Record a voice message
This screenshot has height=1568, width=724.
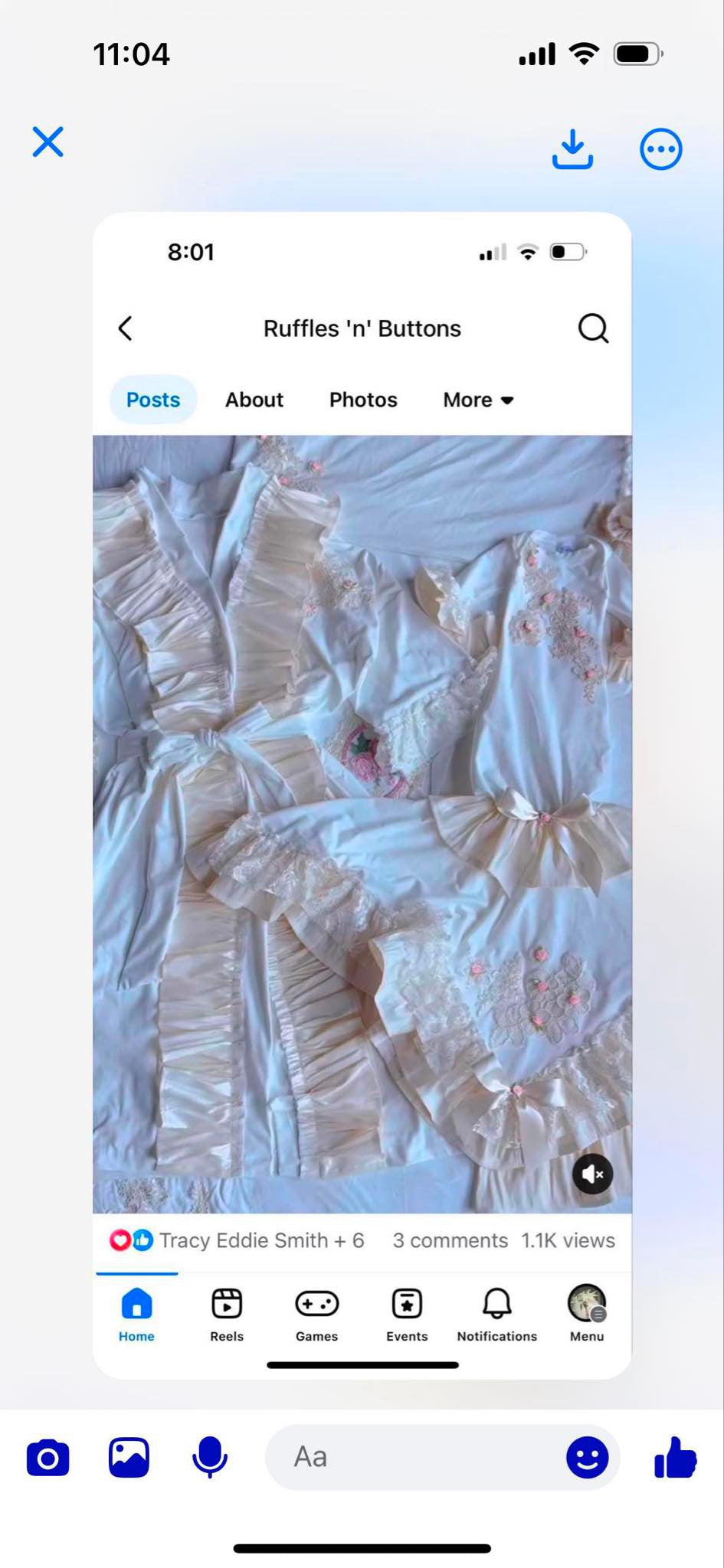(209, 1457)
